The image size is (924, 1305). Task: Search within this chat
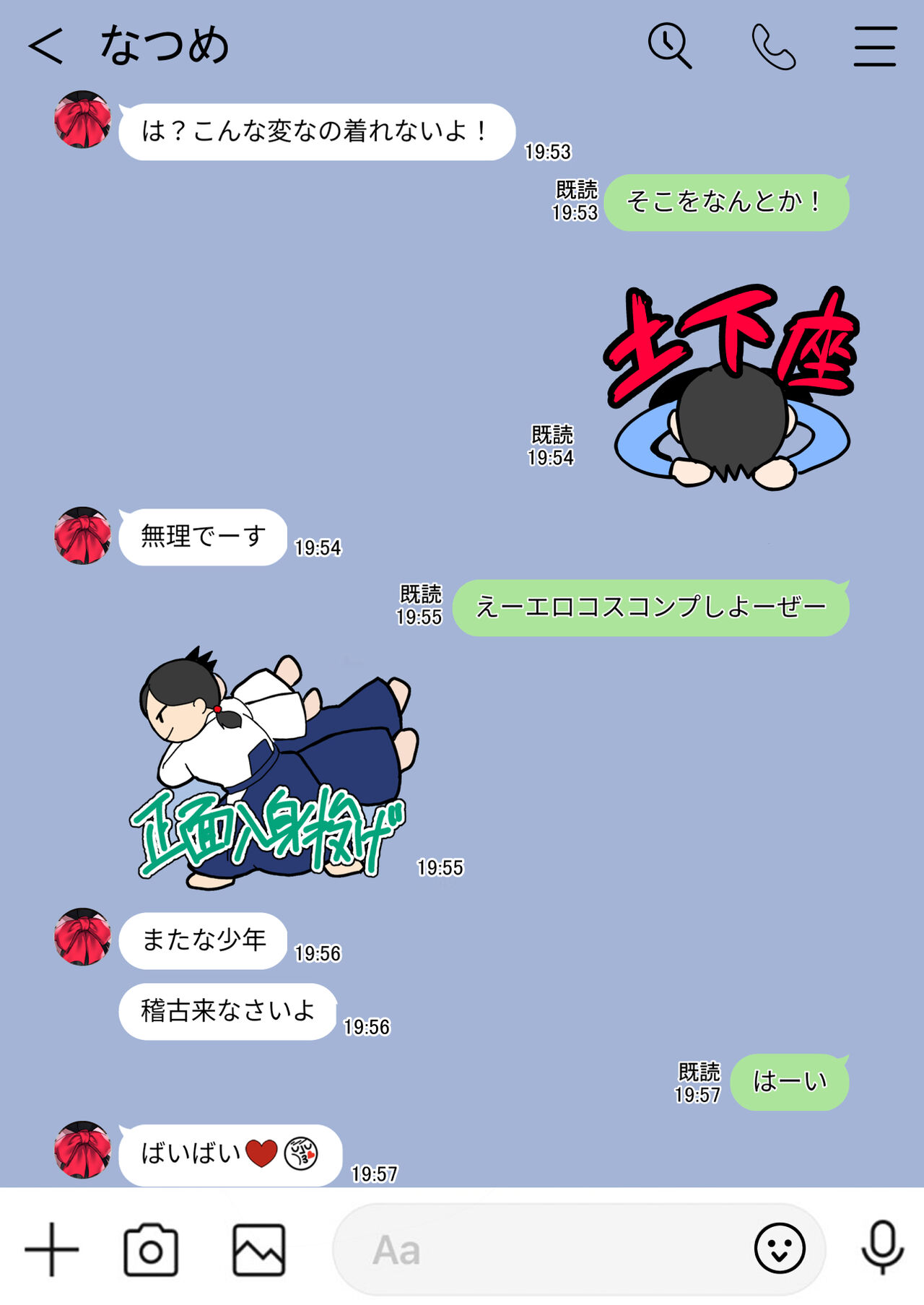click(x=669, y=47)
